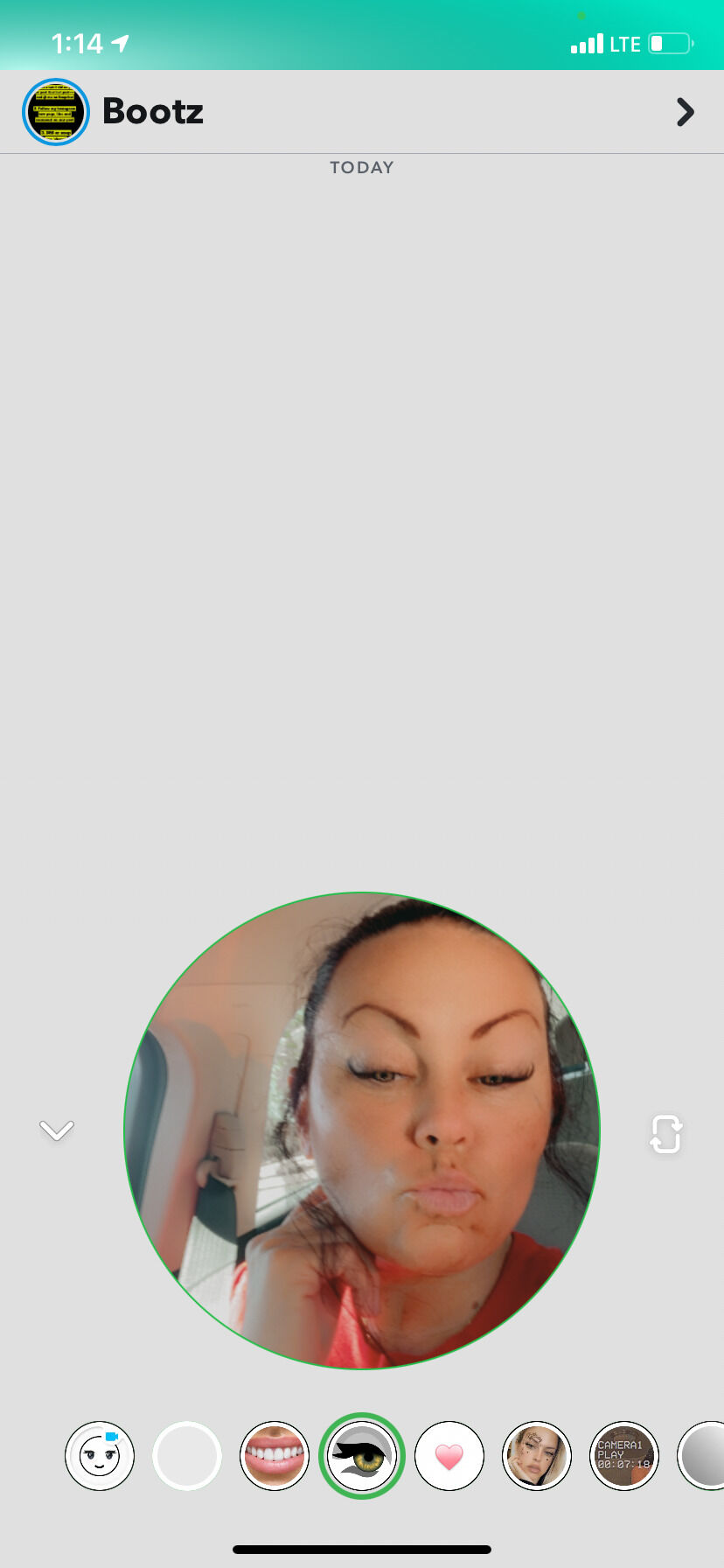Choose the pink heart lens
The height and width of the screenshot is (1568, 724).
(449, 1456)
